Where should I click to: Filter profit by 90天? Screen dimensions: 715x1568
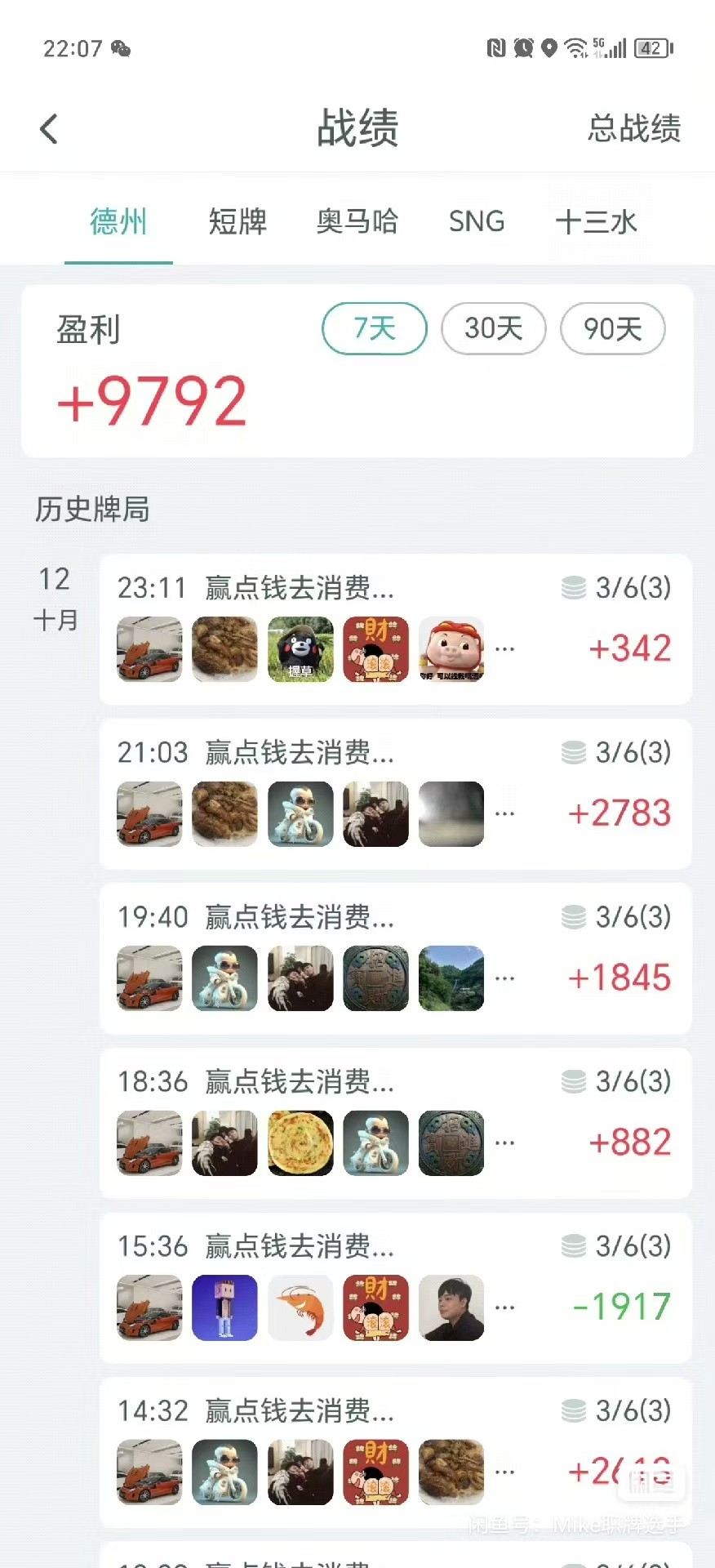(x=612, y=329)
